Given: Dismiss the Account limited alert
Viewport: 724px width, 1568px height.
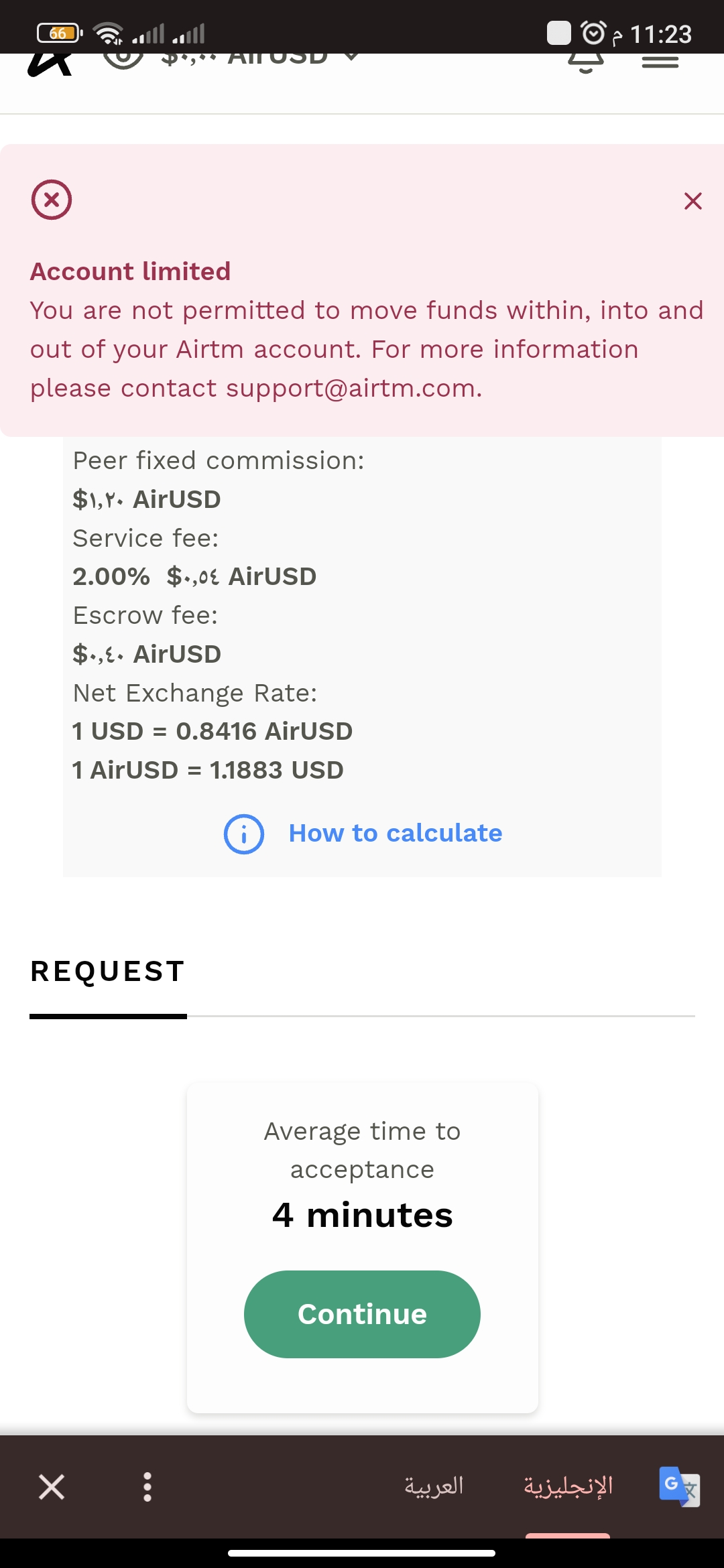Looking at the screenshot, I should [x=692, y=201].
